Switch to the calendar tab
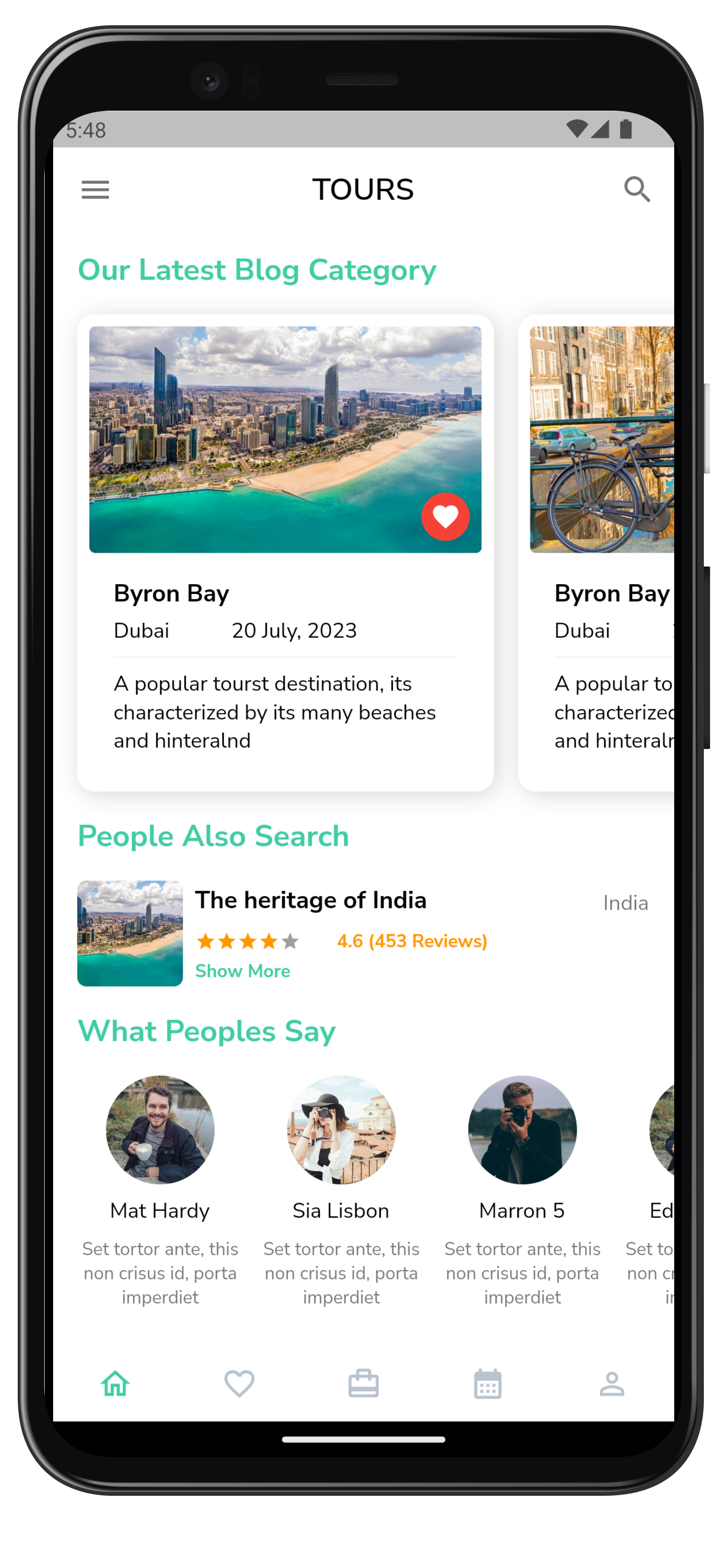726x1568 pixels. coord(487,1384)
